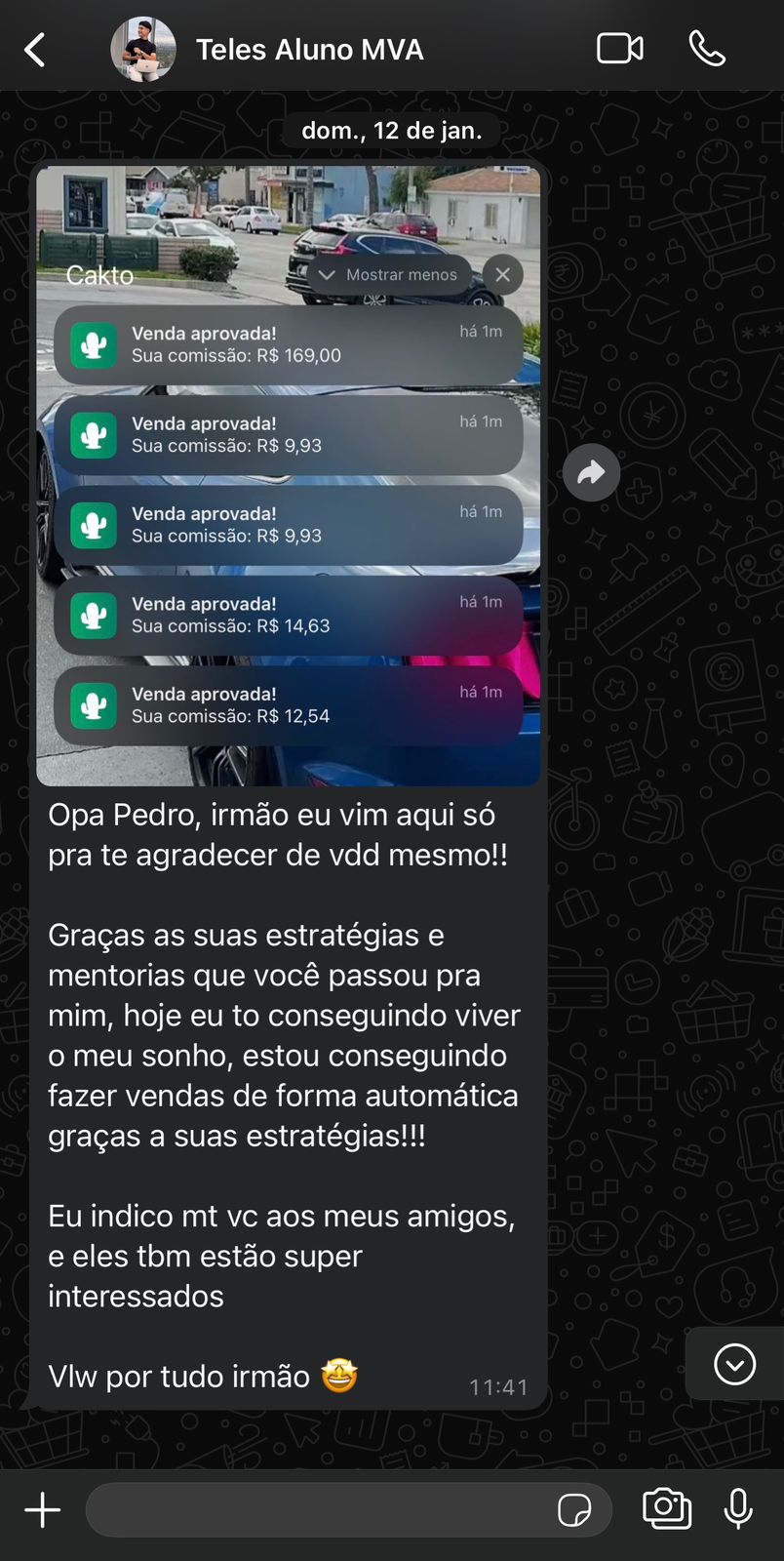
Task: Go back to the chat list
Action: (35, 50)
